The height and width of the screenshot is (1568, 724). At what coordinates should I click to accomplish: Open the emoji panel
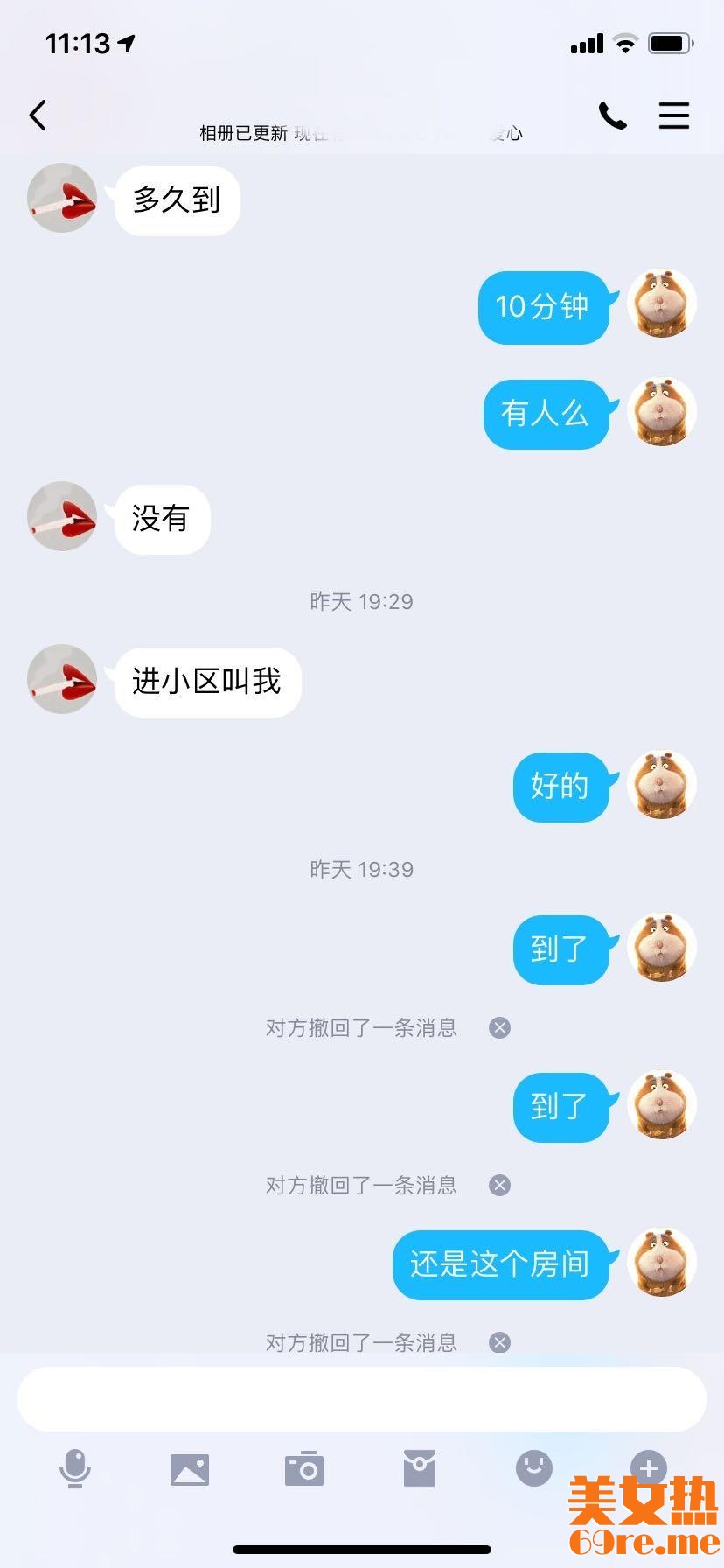(x=533, y=1467)
